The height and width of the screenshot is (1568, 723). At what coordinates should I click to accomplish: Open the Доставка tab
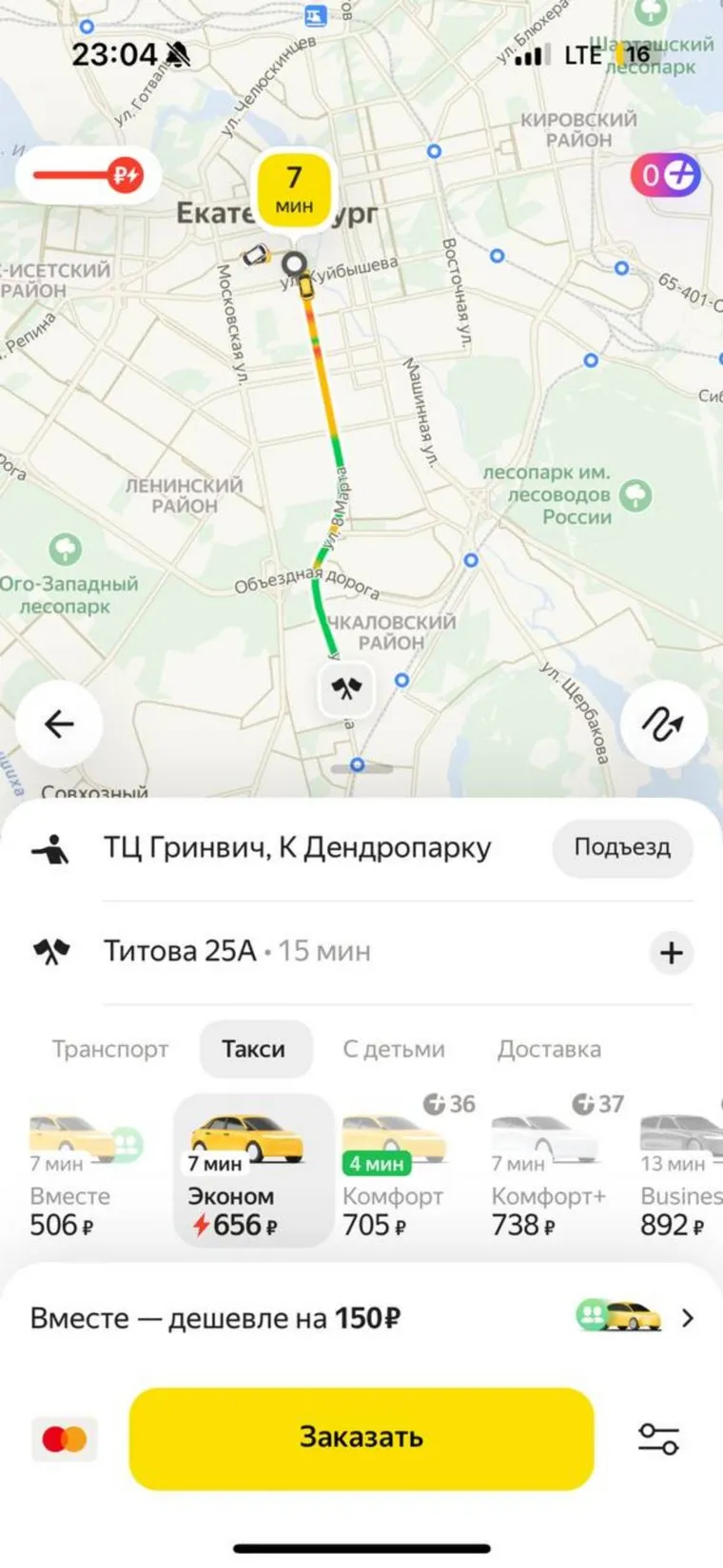tap(549, 1049)
